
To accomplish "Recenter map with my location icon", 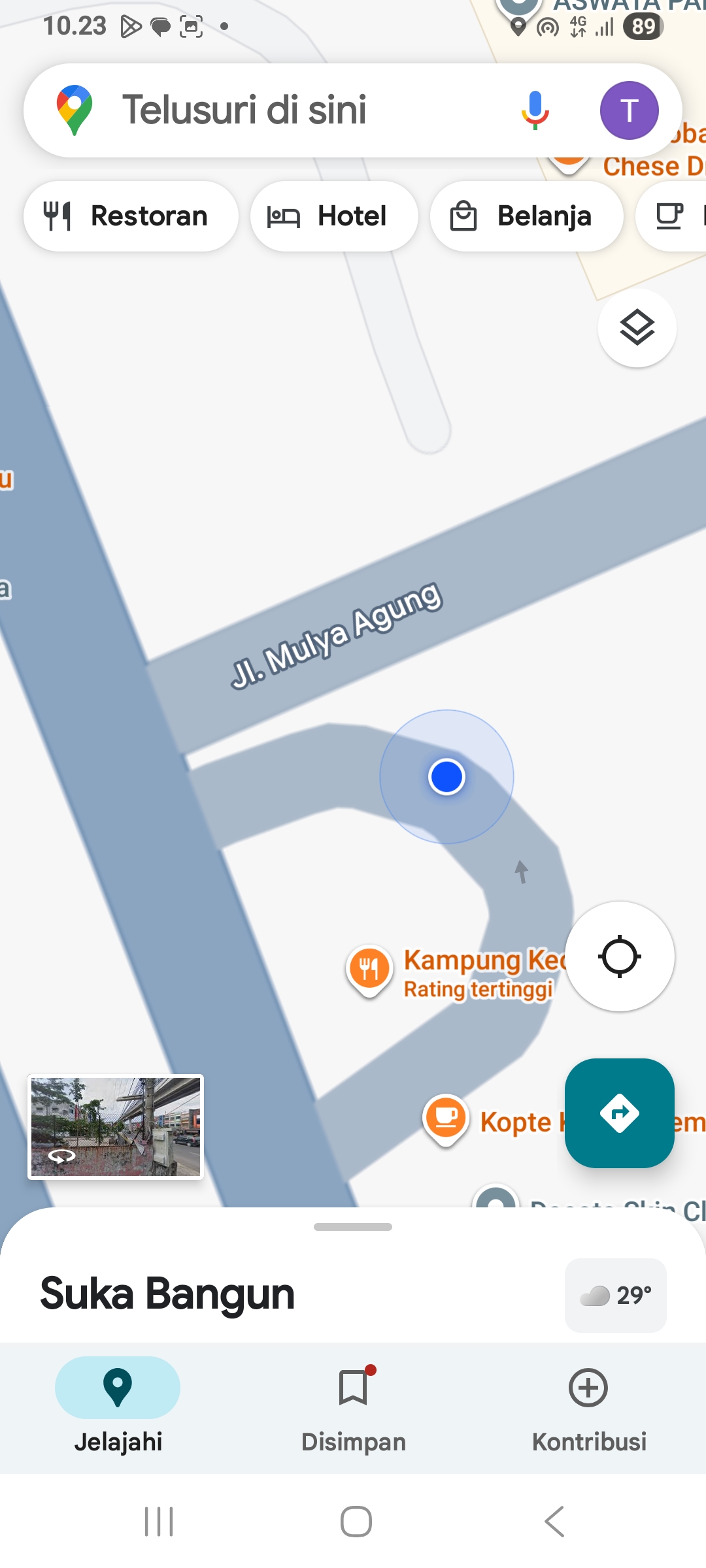I will click(618, 956).
